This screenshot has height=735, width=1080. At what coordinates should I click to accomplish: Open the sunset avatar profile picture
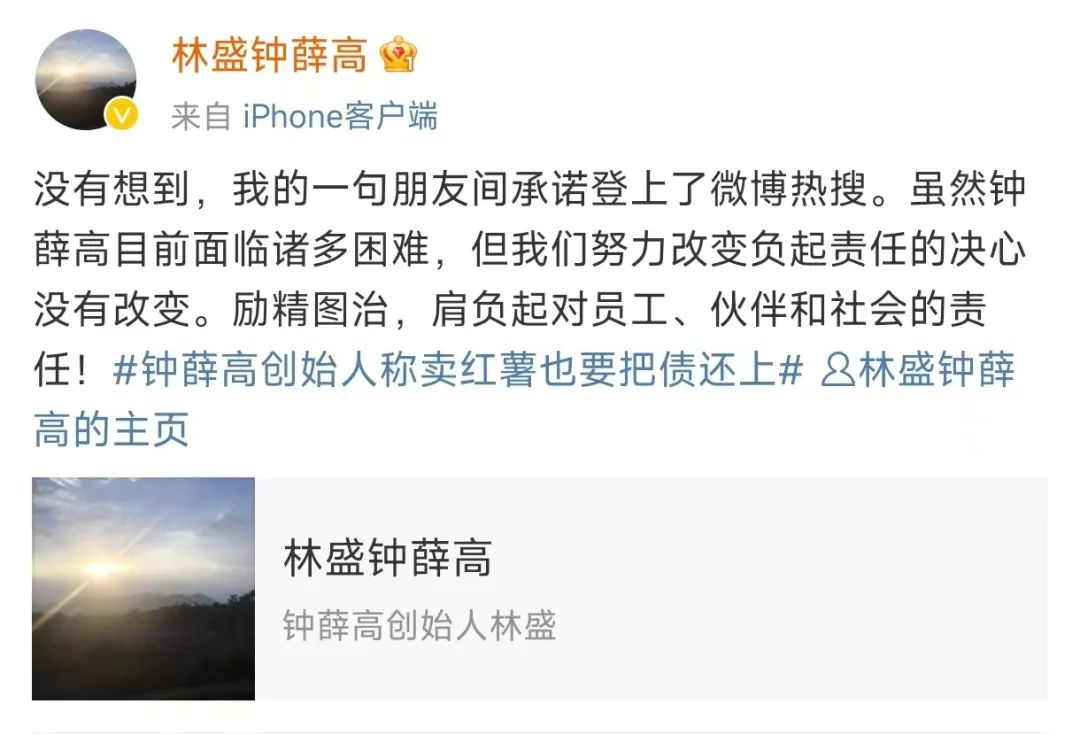(x=86, y=80)
